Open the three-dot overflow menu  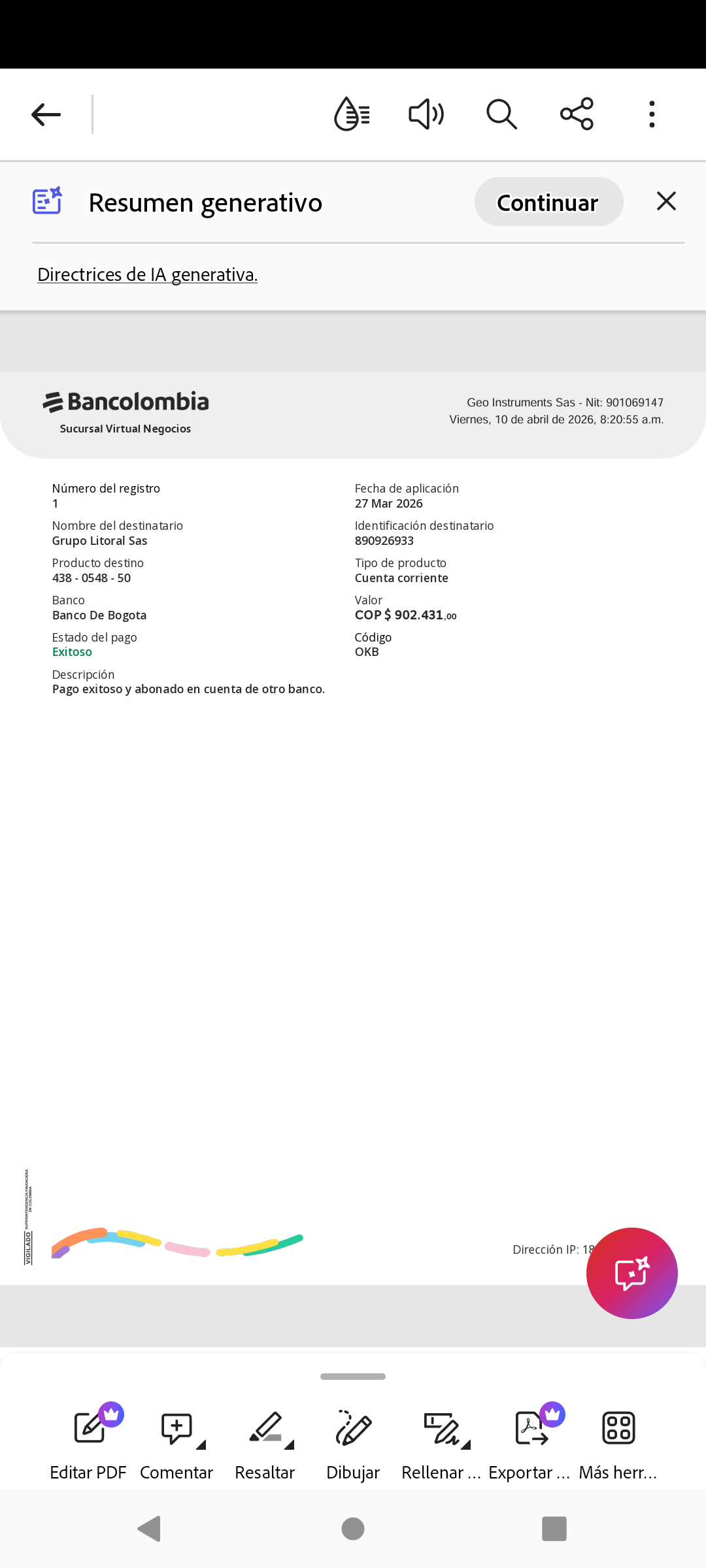tap(652, 114)
